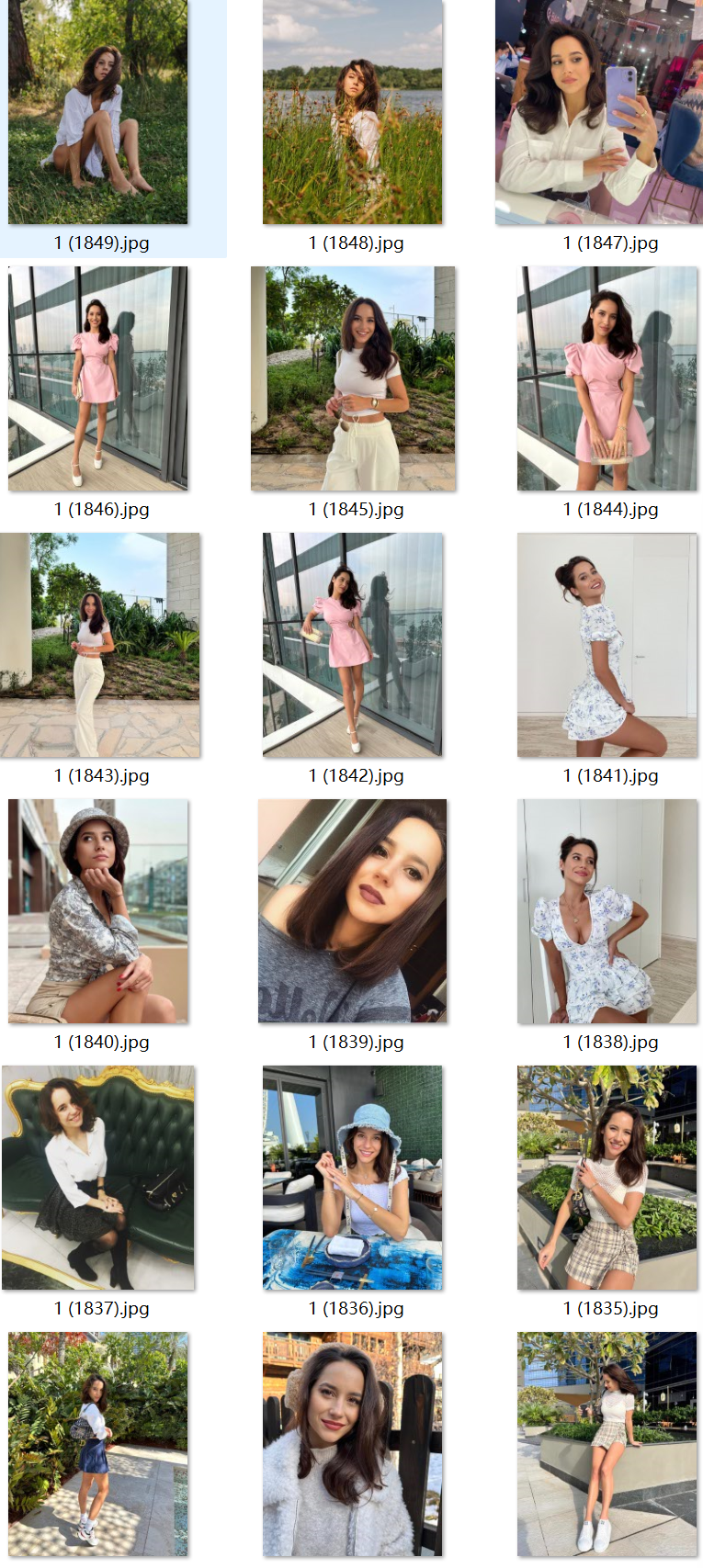Tap the image 1 (1839).jpg
The image size is (703, 1568).
pyautogui.click(x=353, y=911)
